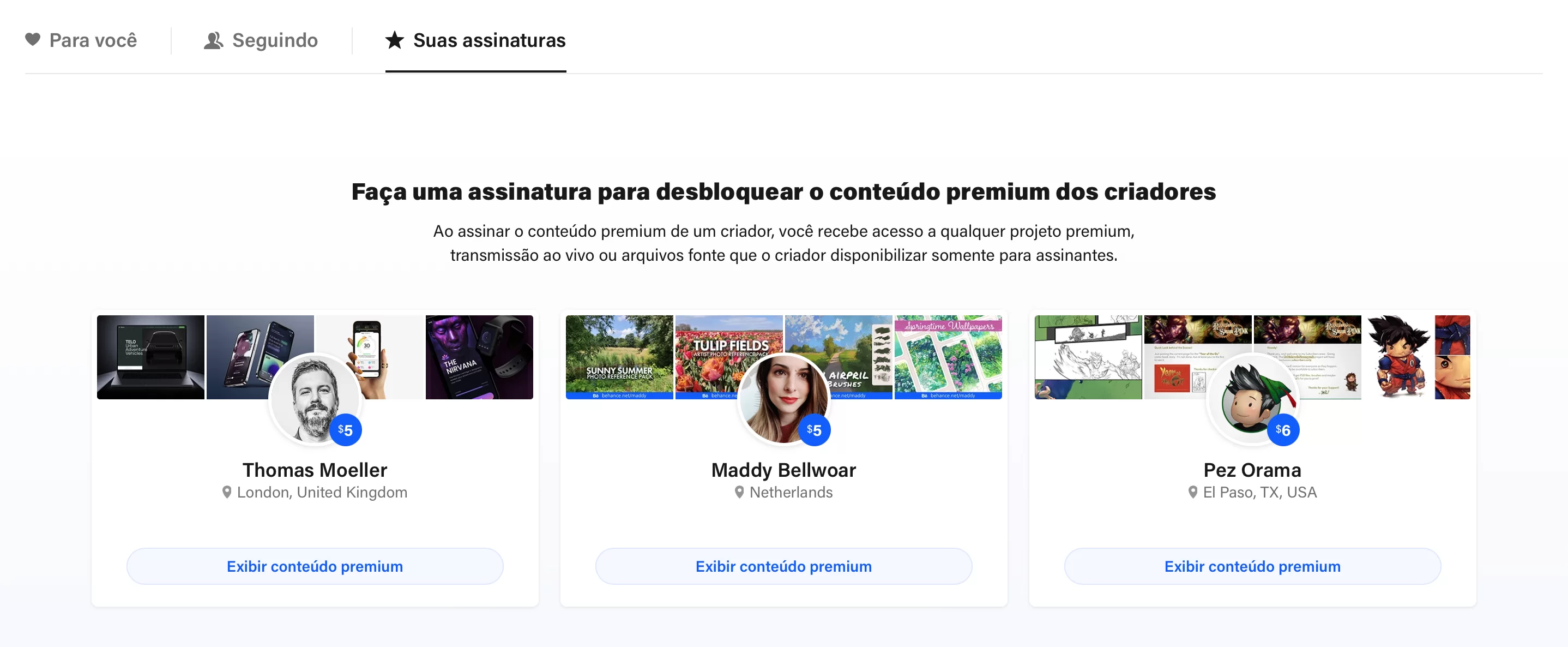This screenshot has height=647, width=1568.
Task: Tap the Maddy Bellwoar name link
Action: [783, 470]
